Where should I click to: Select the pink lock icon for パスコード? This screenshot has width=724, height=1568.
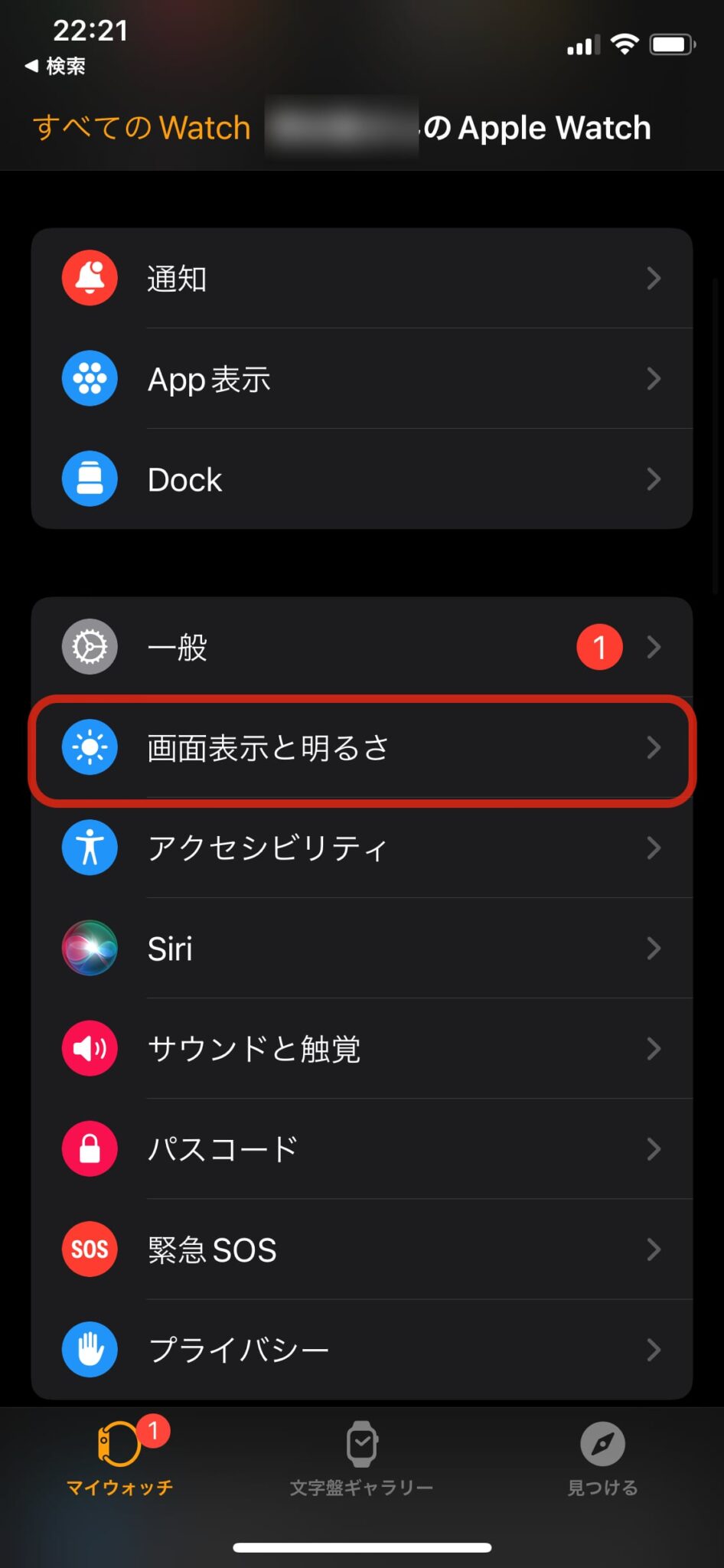pos(90,1149)
